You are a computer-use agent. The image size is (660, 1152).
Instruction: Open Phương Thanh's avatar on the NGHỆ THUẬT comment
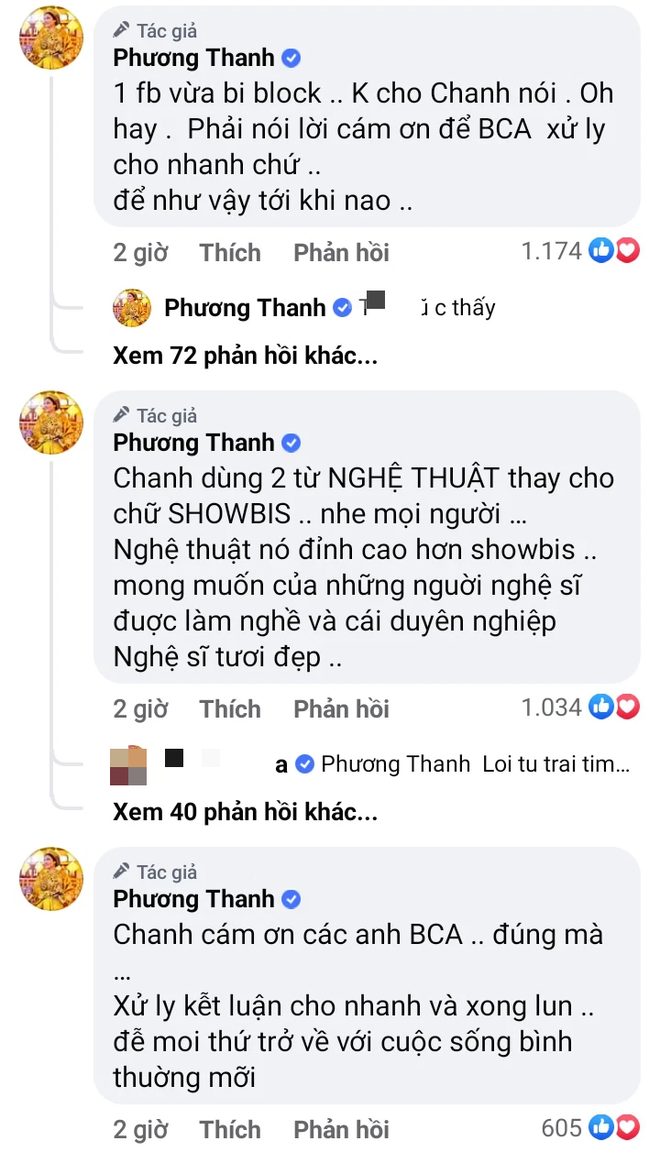[51, 422]
